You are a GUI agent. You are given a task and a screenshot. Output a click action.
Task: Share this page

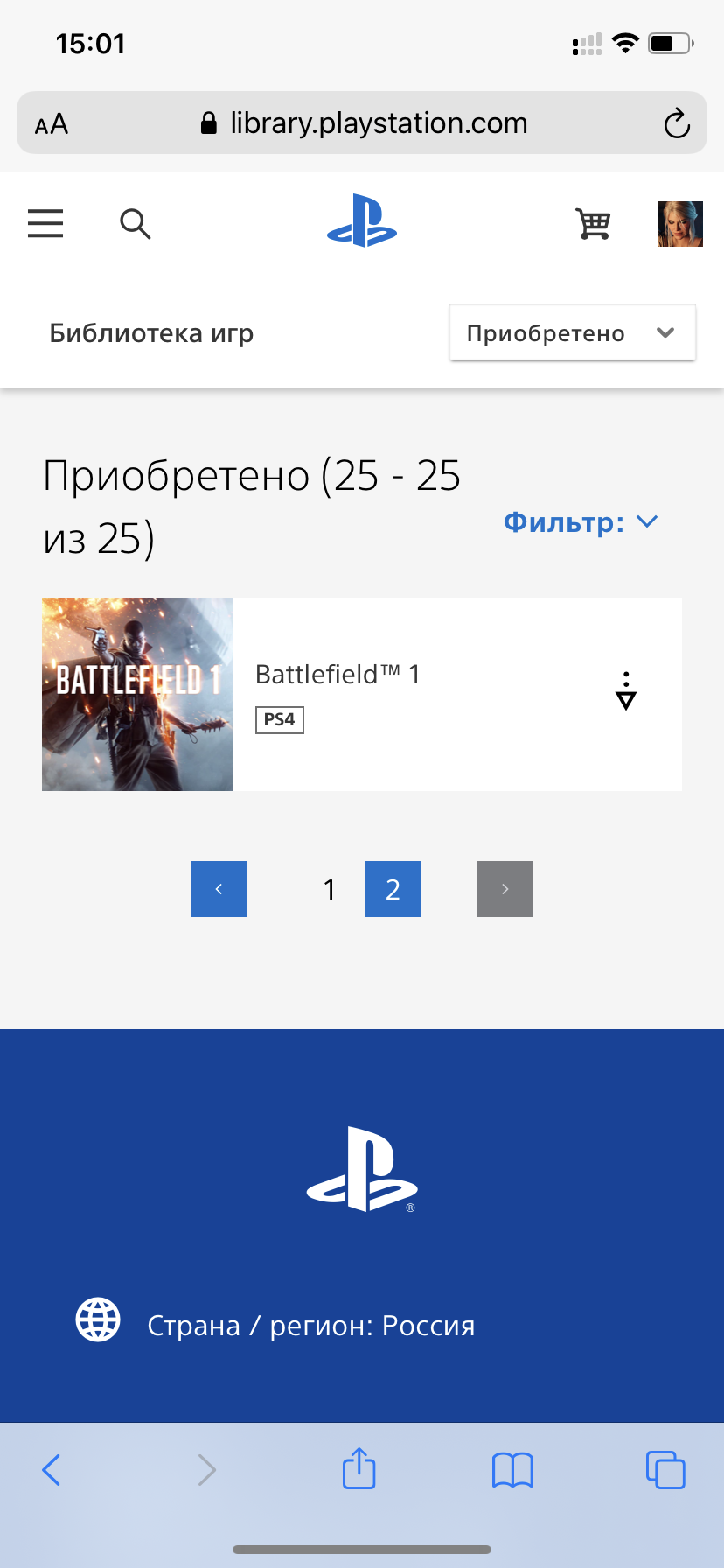359,1468
